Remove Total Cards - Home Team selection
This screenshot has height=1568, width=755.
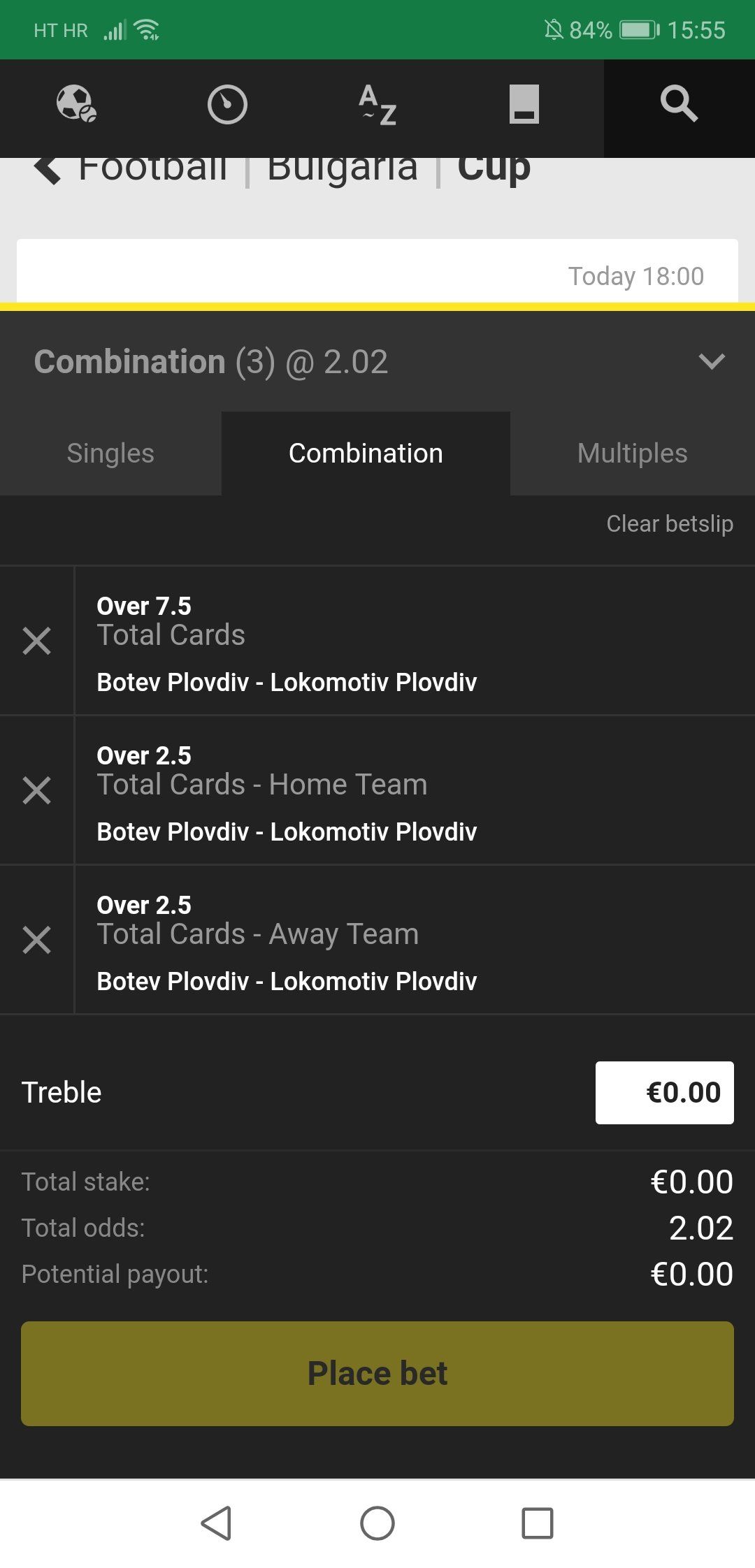(36, 790)
